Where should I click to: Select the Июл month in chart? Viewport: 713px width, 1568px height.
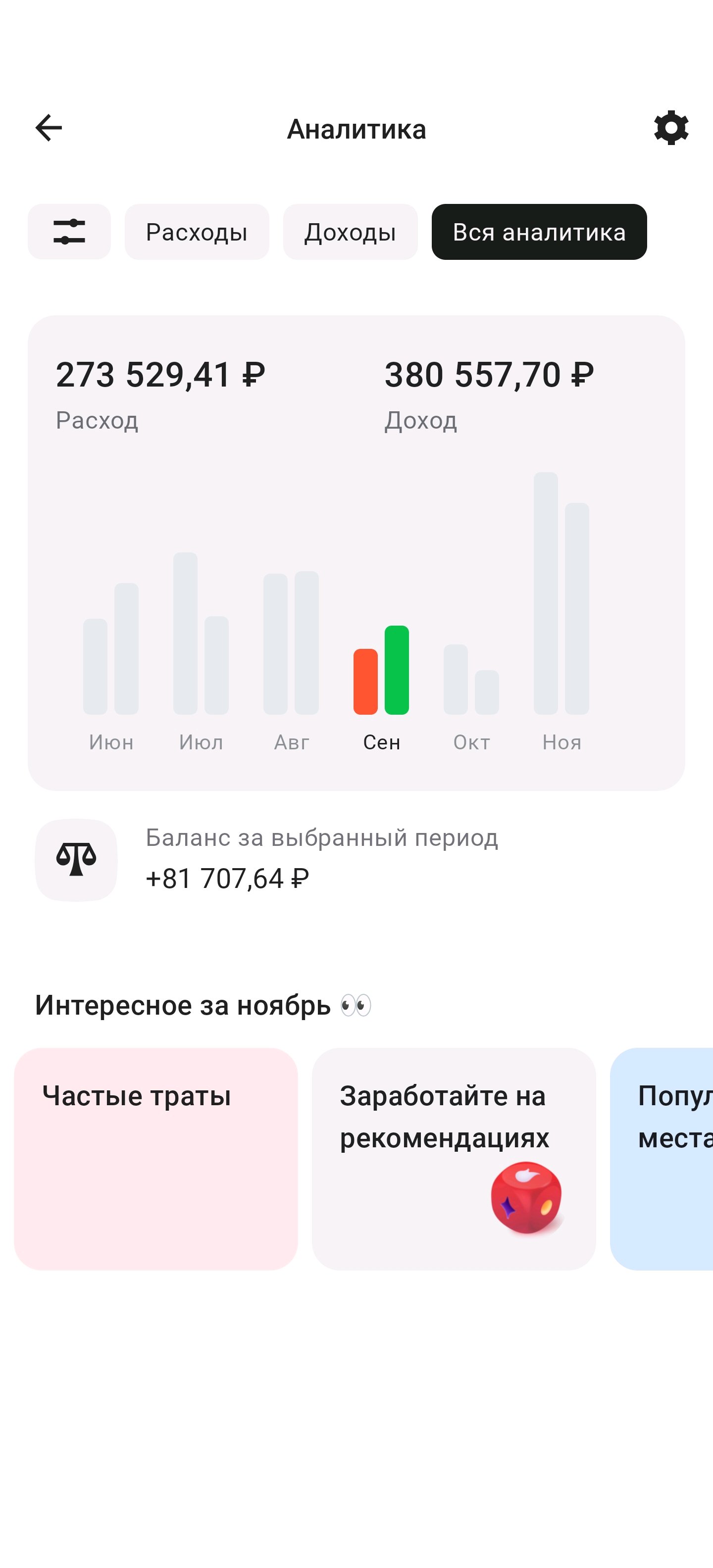[x=201, y=645]
